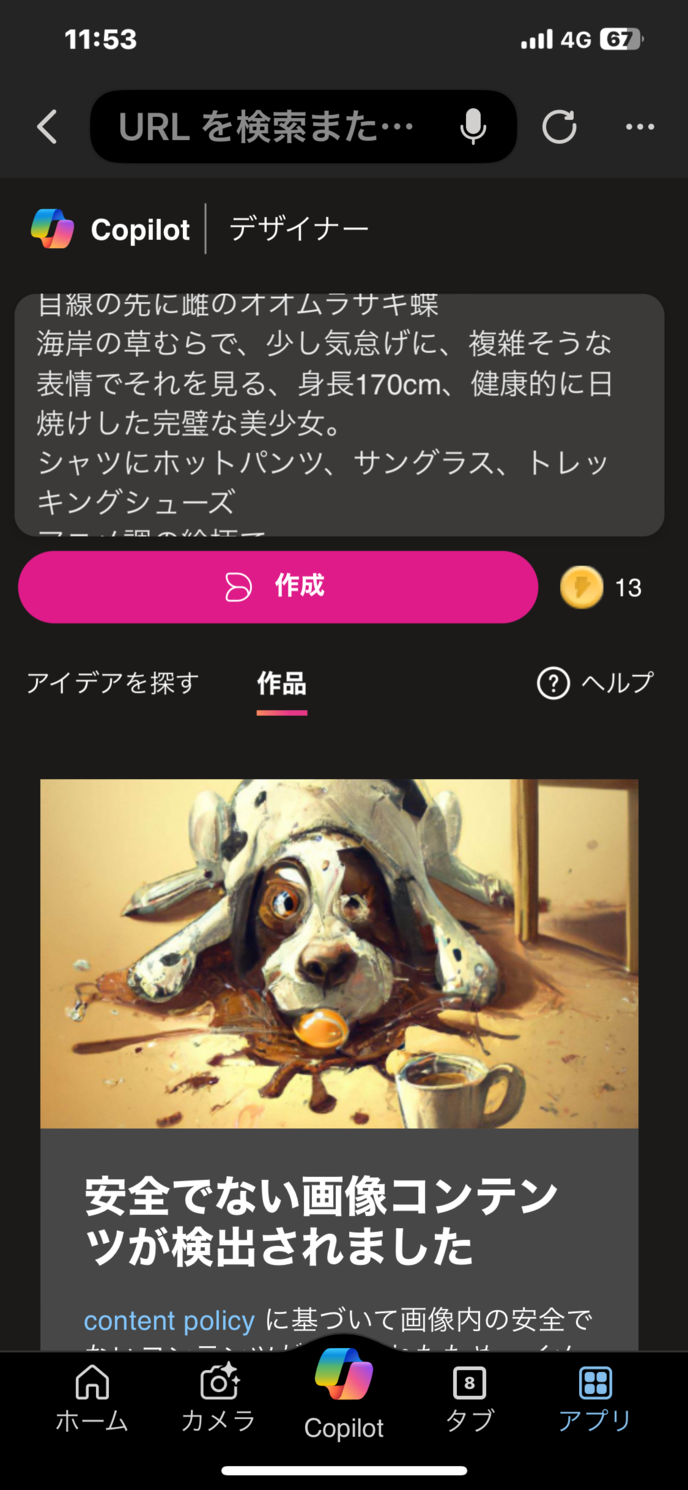Reload the current page
This screenshot has width=688, height=1490.
pos(559,127)
